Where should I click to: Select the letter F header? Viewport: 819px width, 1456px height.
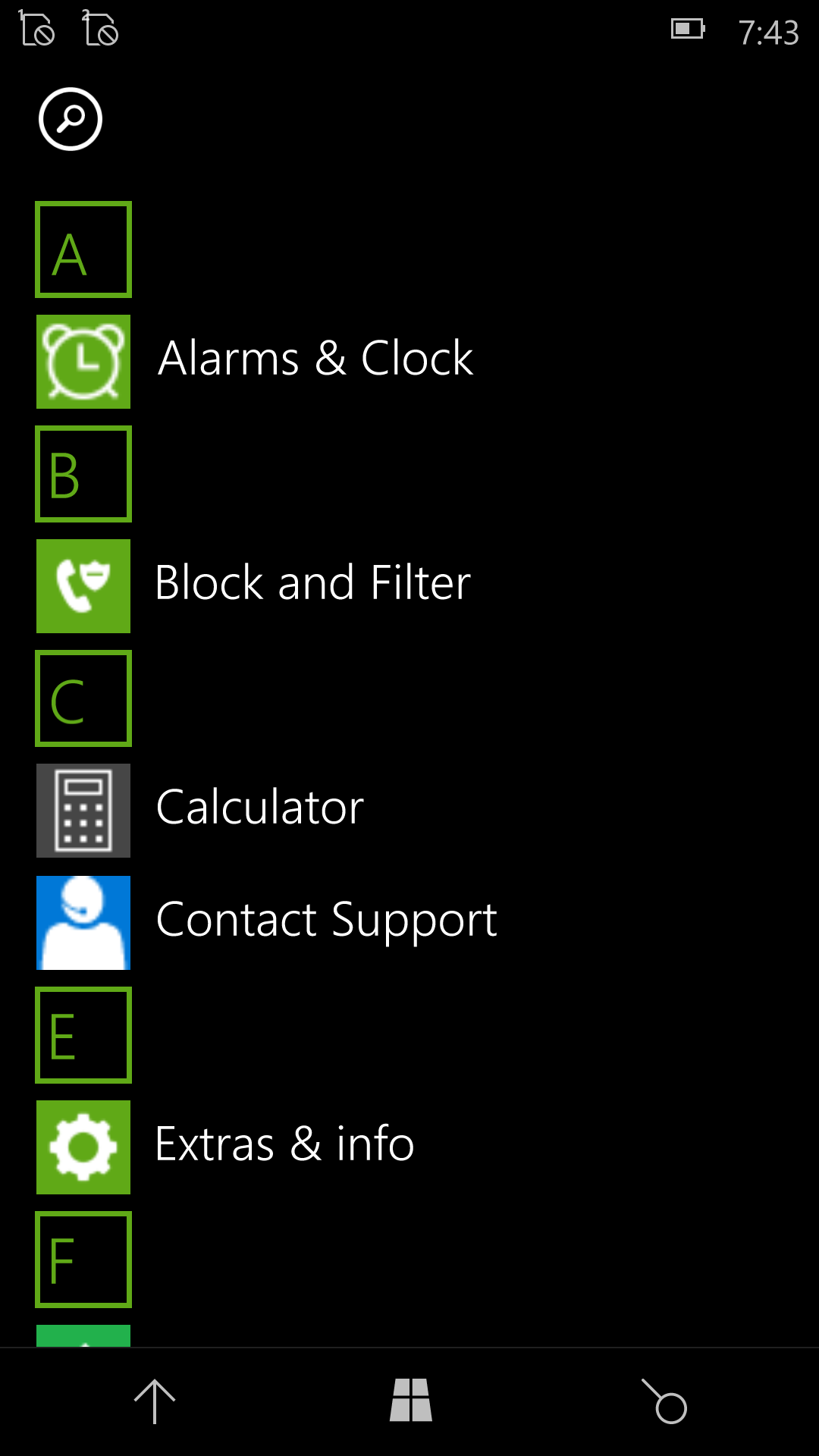(83, 1260)
